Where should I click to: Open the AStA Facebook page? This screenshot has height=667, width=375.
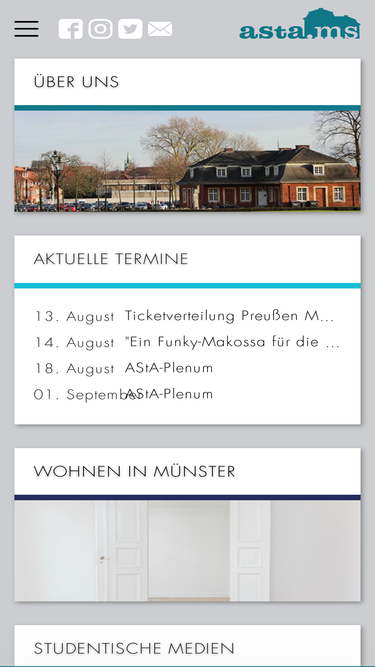click(x=71, y=29)
